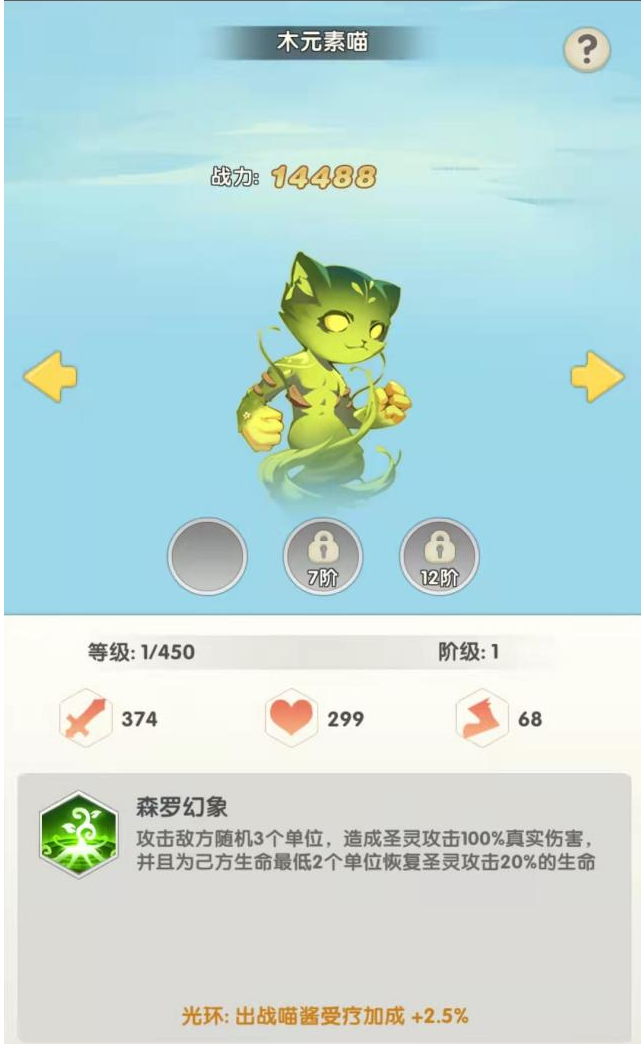Image resolution: width=642 pixels, height=1045 pixels.
Task: Open the question mark help button
Action: point(587,47)
